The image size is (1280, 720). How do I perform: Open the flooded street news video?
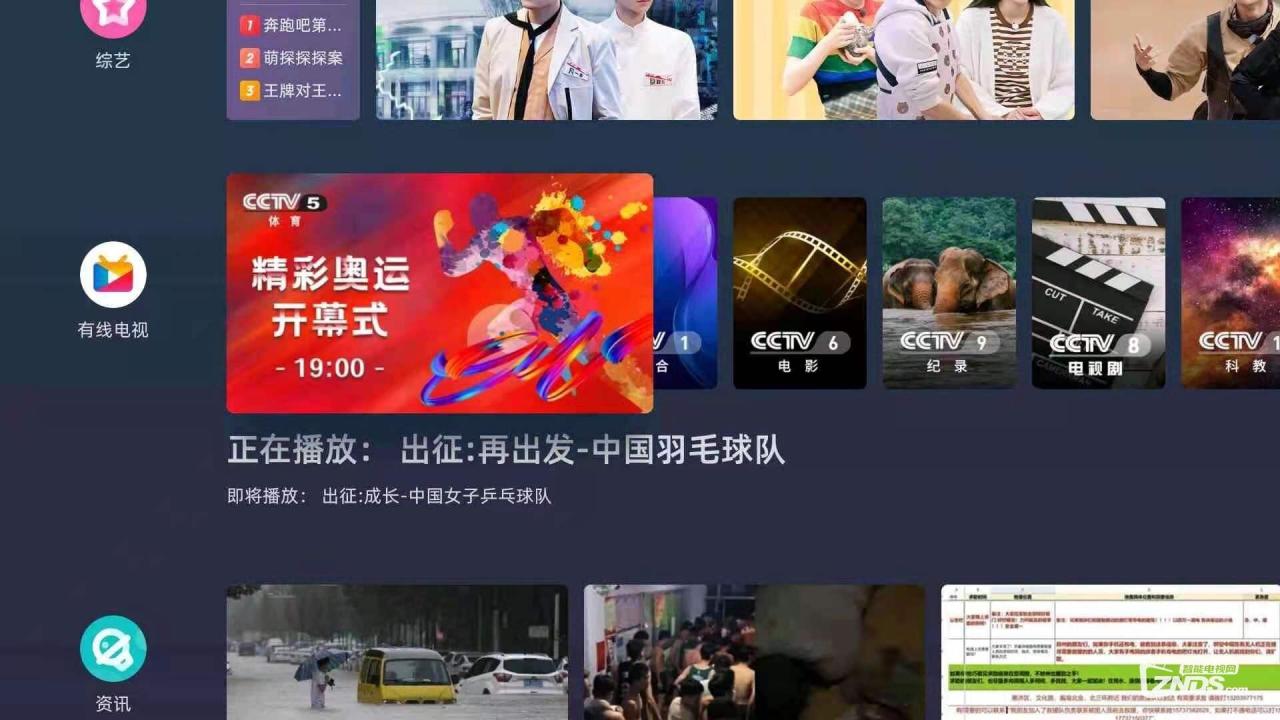[x=397, y=651]
